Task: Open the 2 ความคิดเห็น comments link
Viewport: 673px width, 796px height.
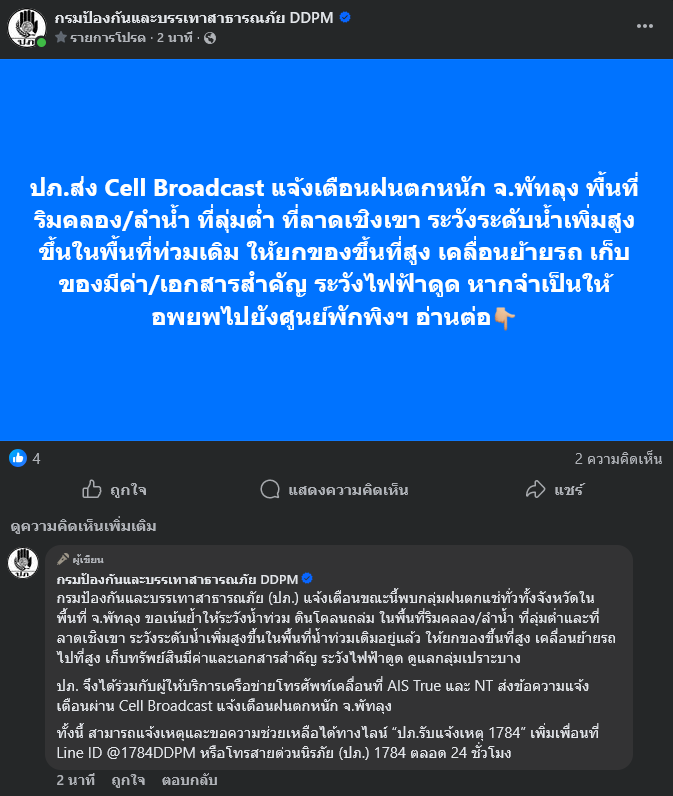Action: tap(618, 459)
